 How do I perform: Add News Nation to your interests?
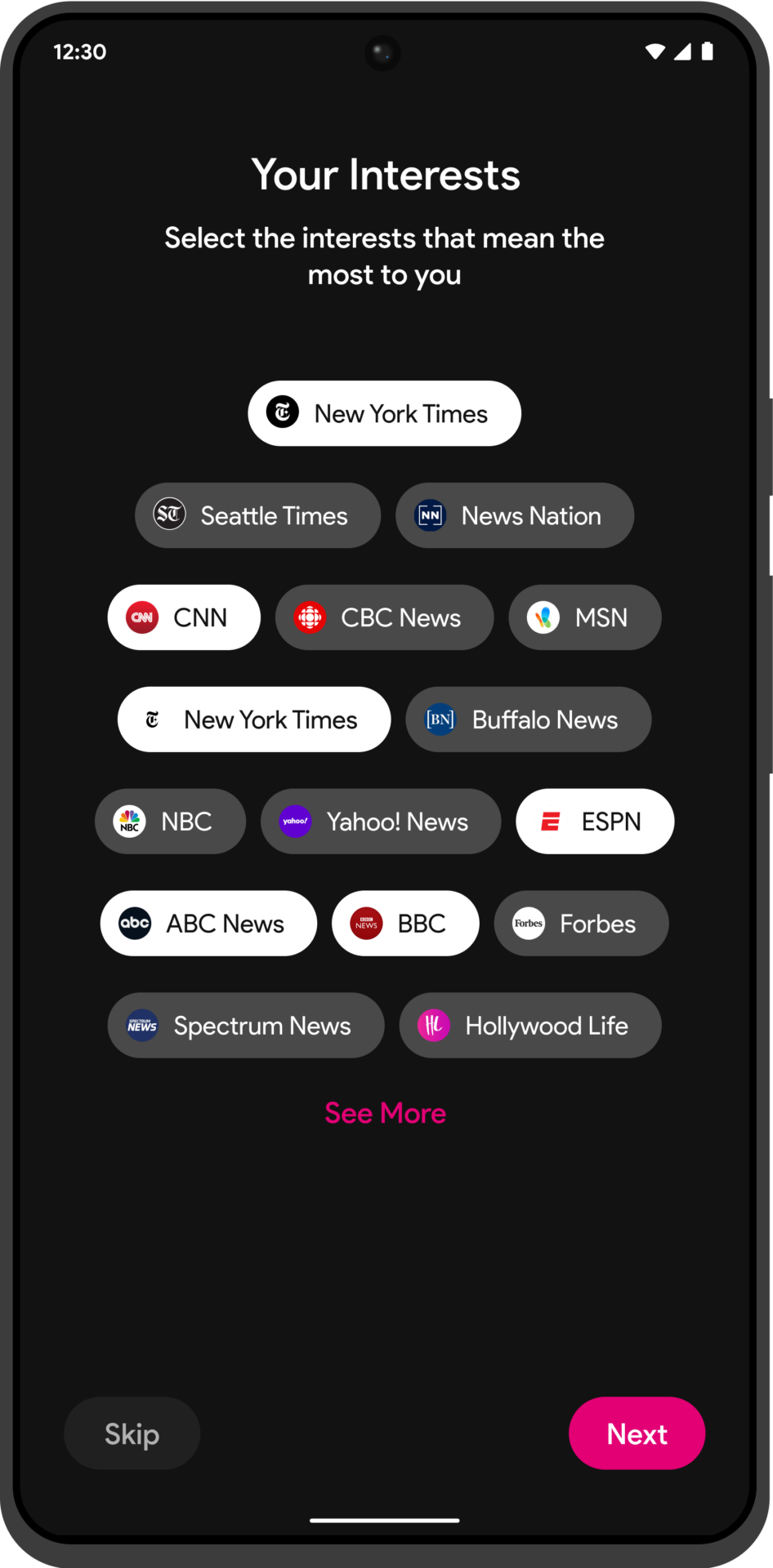tap(515, 515)
